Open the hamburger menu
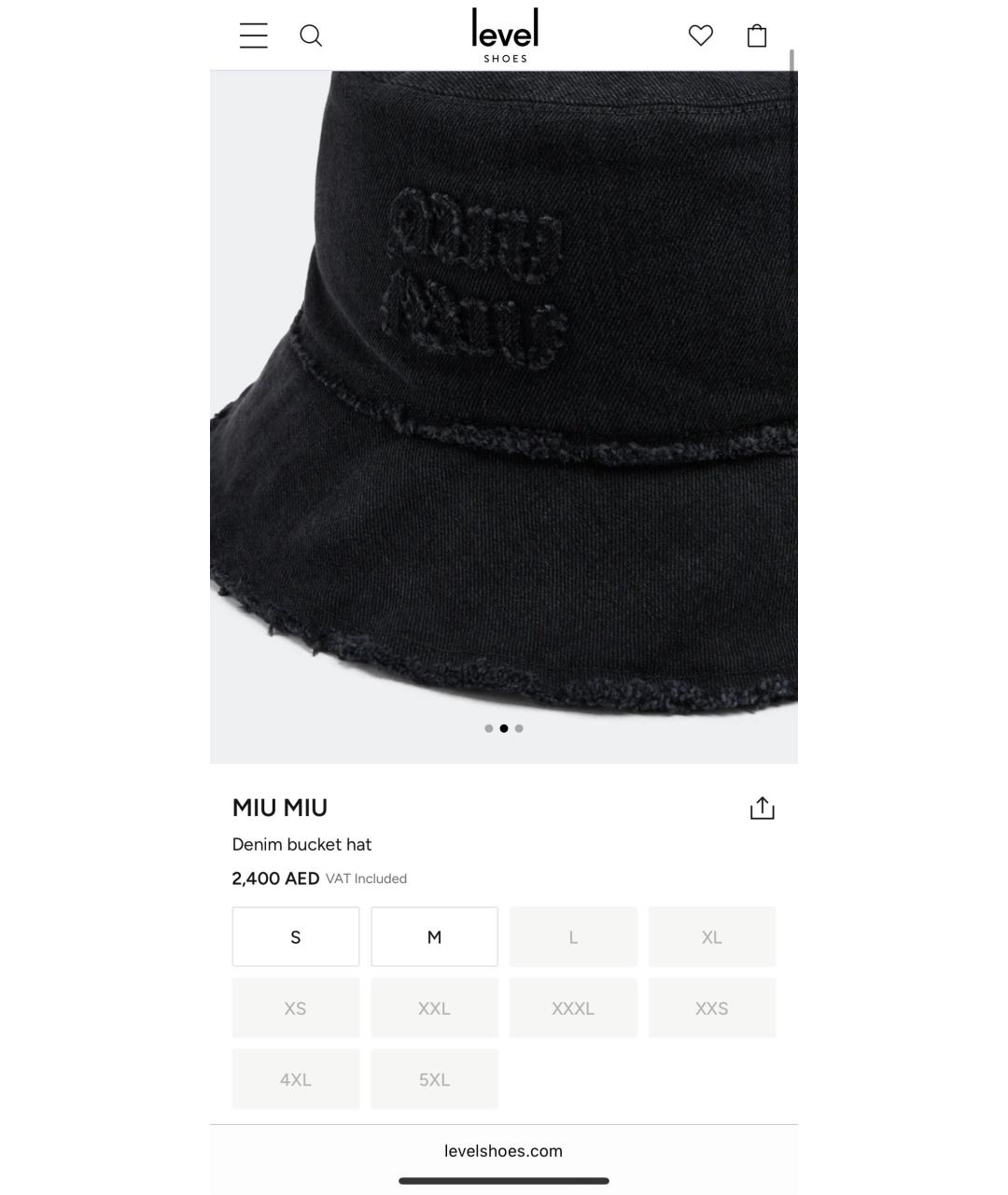The width and height of the screenshot is (1008, 1195). (x=254, y=35)
